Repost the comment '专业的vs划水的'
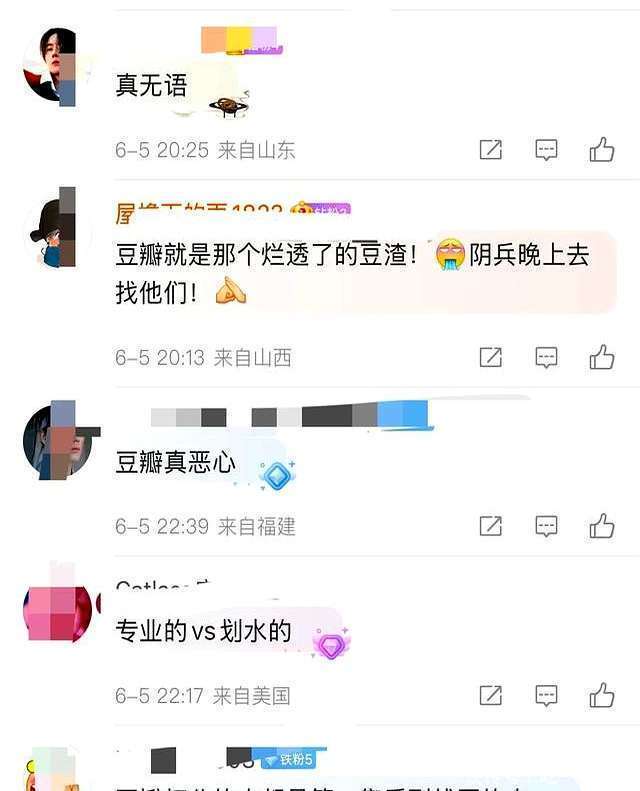Image resolution: width=640 pixels, height=791 pixels. [490, 695]
